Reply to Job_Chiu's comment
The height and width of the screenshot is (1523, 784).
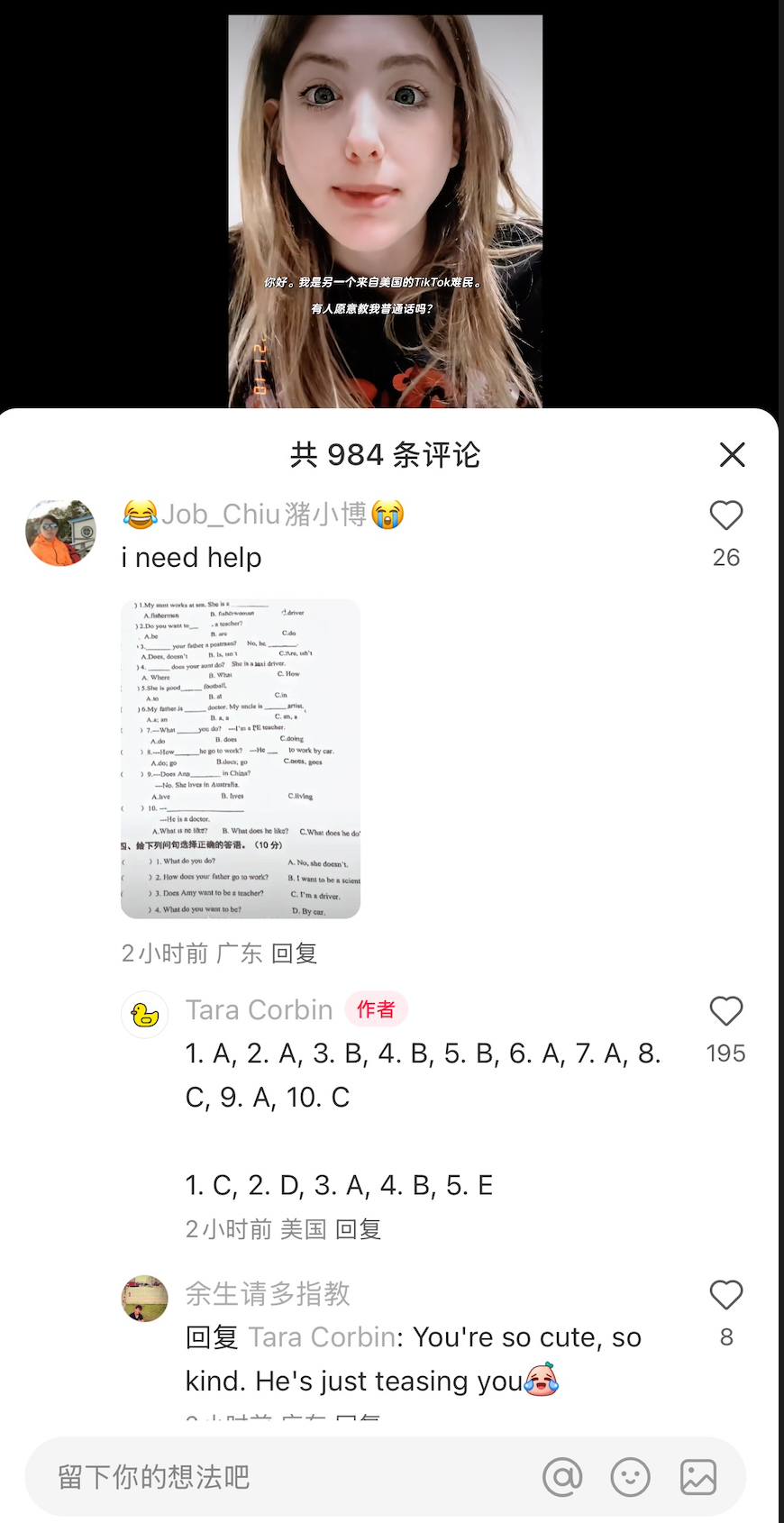[295, 953]
